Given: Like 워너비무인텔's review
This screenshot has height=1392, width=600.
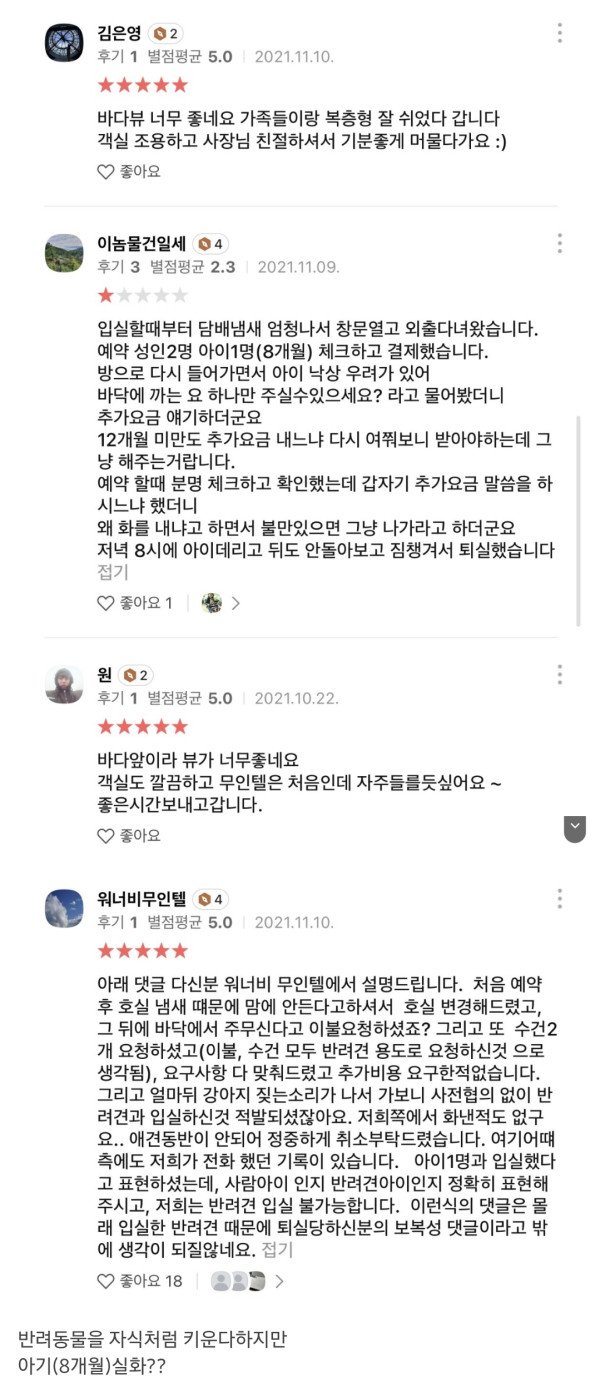Looking at the screenshot, I should click(139, 1281).
